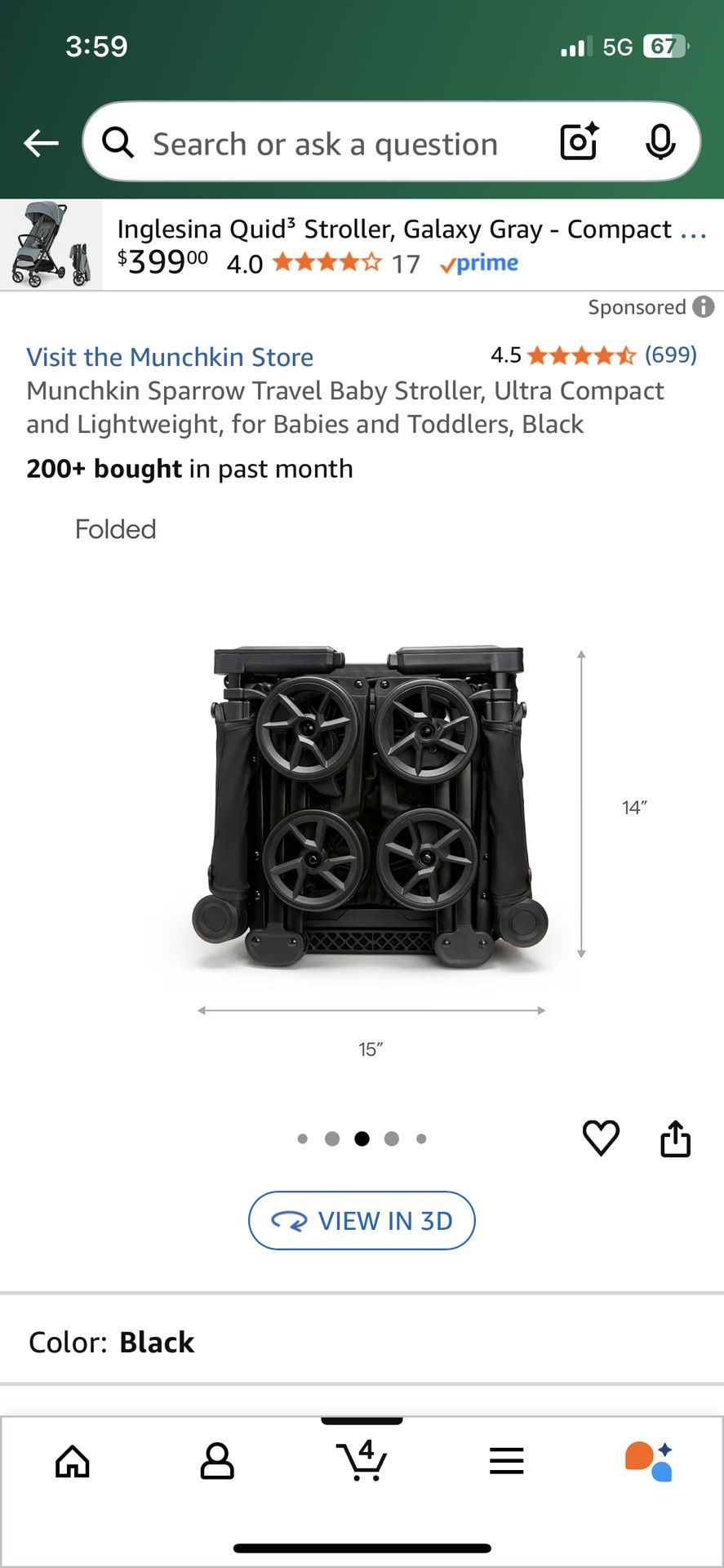Image resolution: width=724 pixels, height=1568 pixels.
Task: Open camera lens search
Action: (580, 142)
